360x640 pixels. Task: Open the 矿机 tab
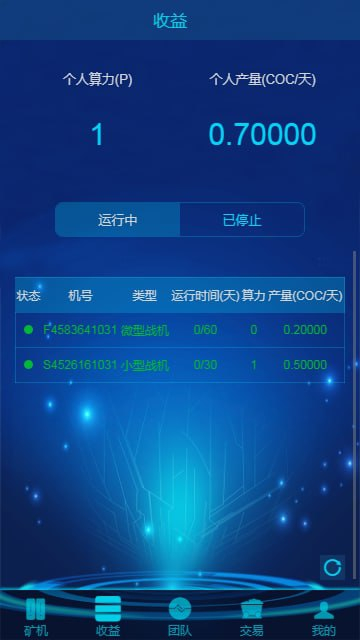(x=36, y=617)
